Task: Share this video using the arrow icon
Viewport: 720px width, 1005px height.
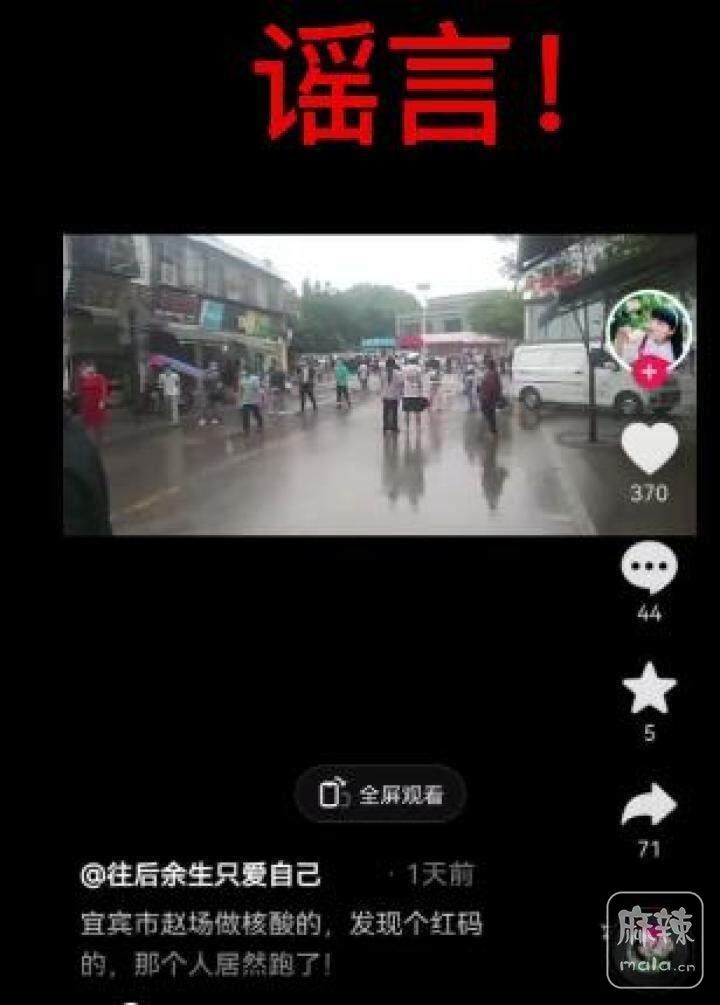Action: tap(649, 805)
